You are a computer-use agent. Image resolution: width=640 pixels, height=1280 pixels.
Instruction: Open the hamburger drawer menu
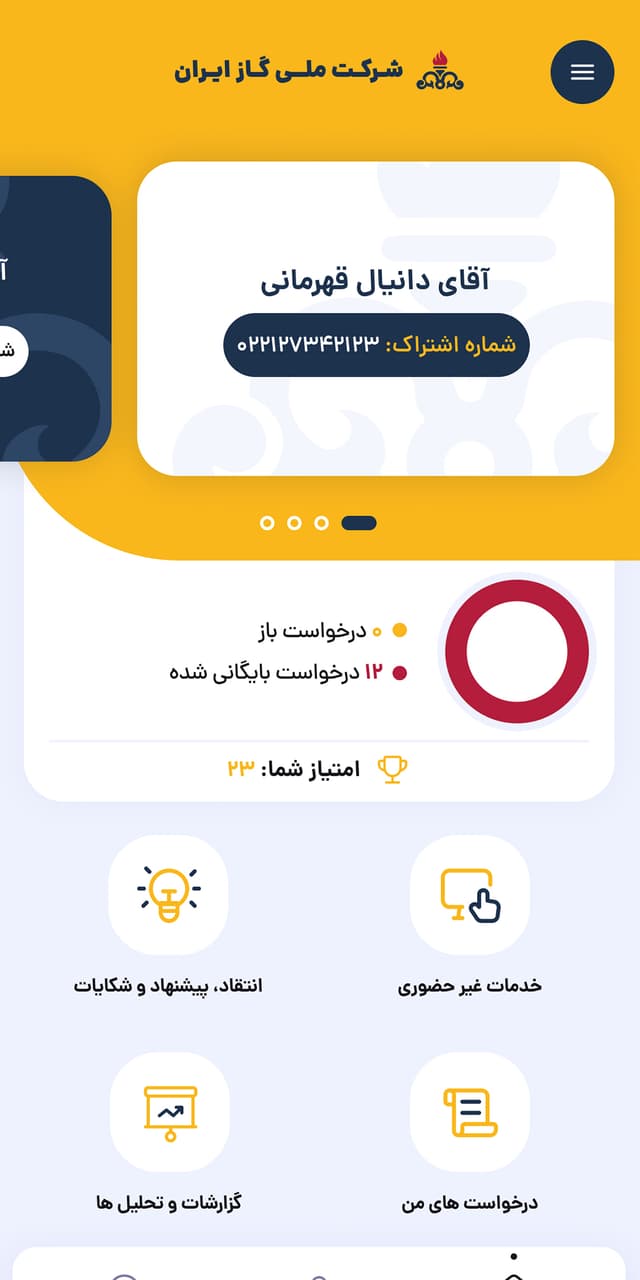tap(582, 72)
